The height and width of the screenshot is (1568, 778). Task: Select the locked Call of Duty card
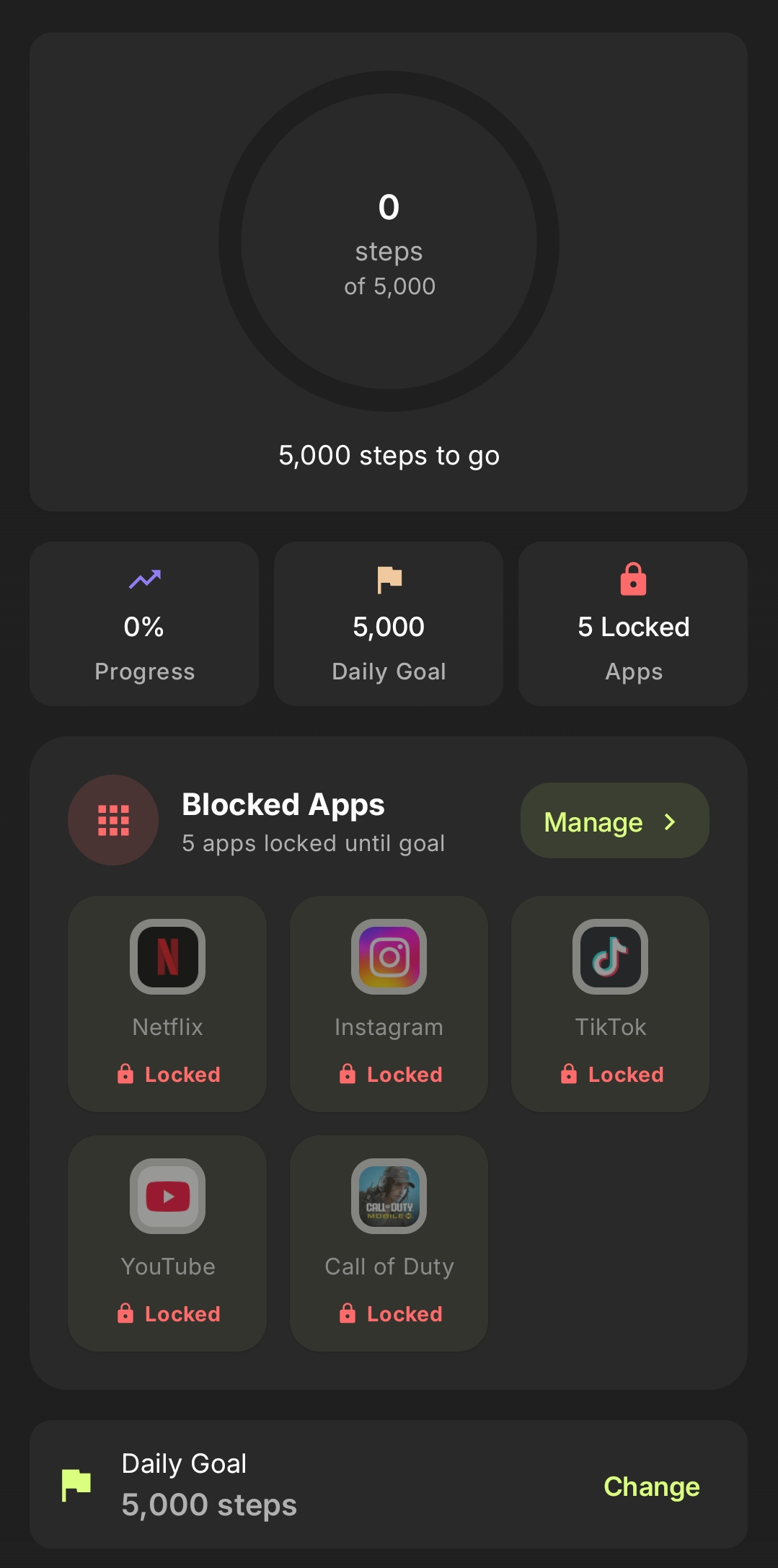(x=389, y=1243)
